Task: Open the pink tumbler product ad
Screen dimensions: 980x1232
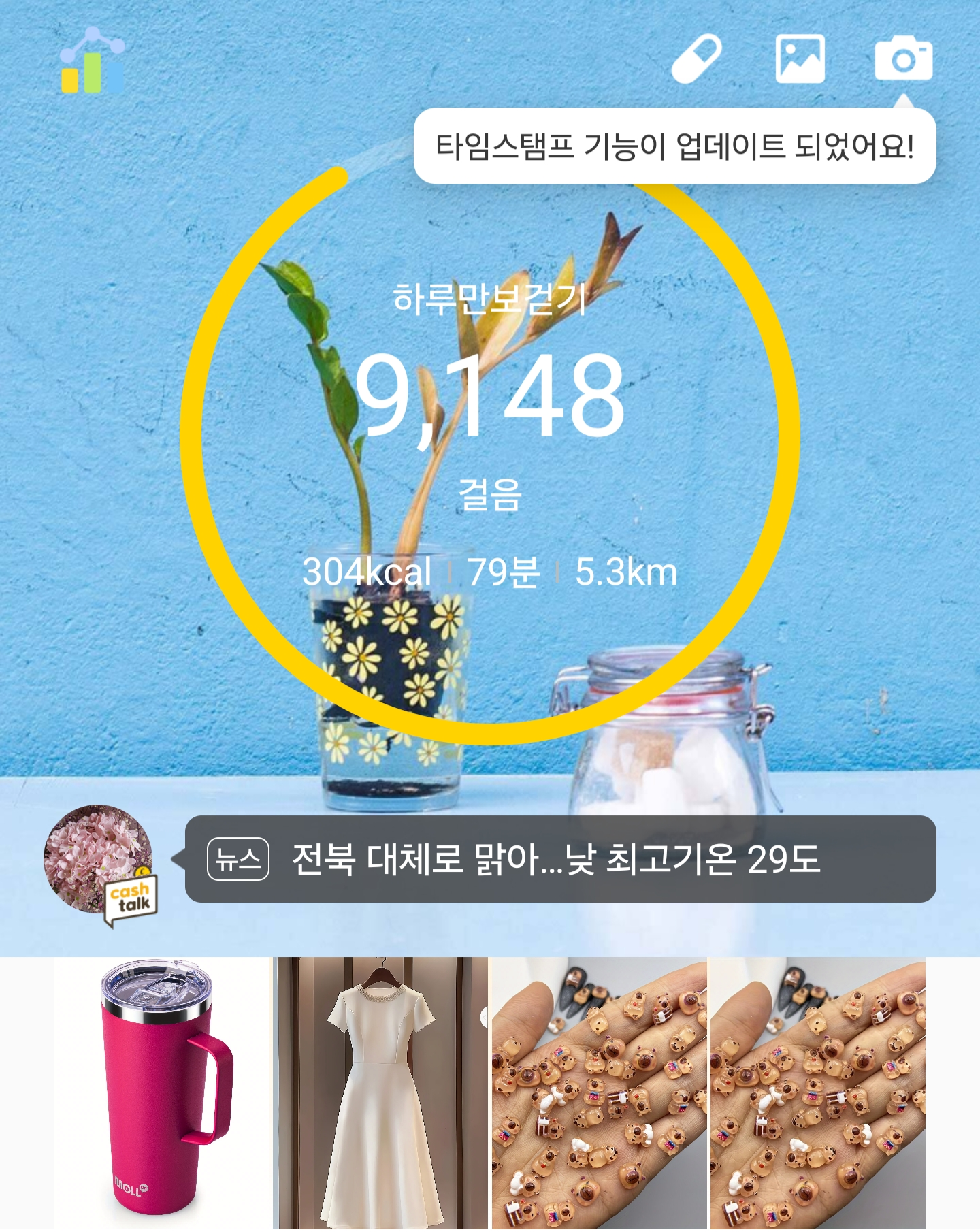Action: pyautogui.click(x=163, y=1093)
